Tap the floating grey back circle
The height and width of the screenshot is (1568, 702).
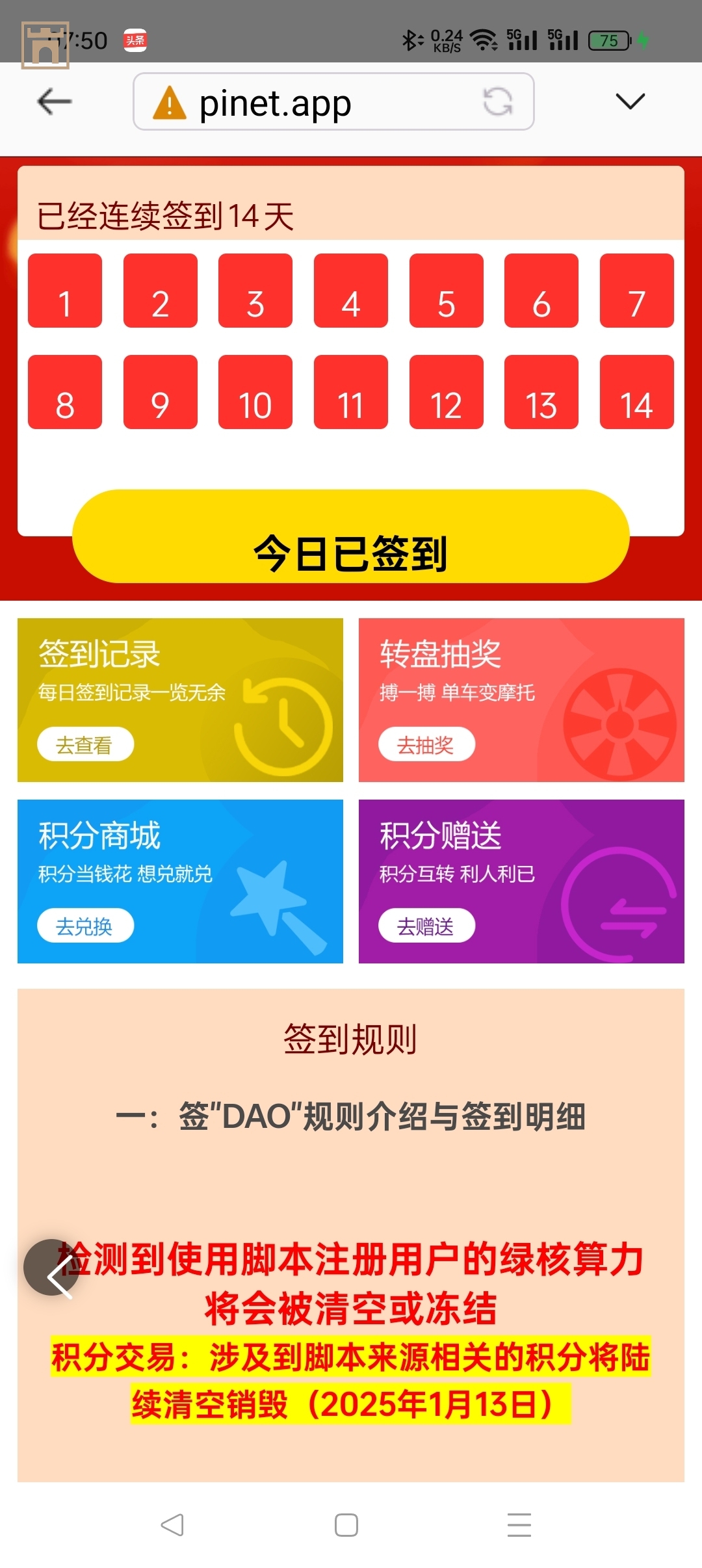[52, 1267]
